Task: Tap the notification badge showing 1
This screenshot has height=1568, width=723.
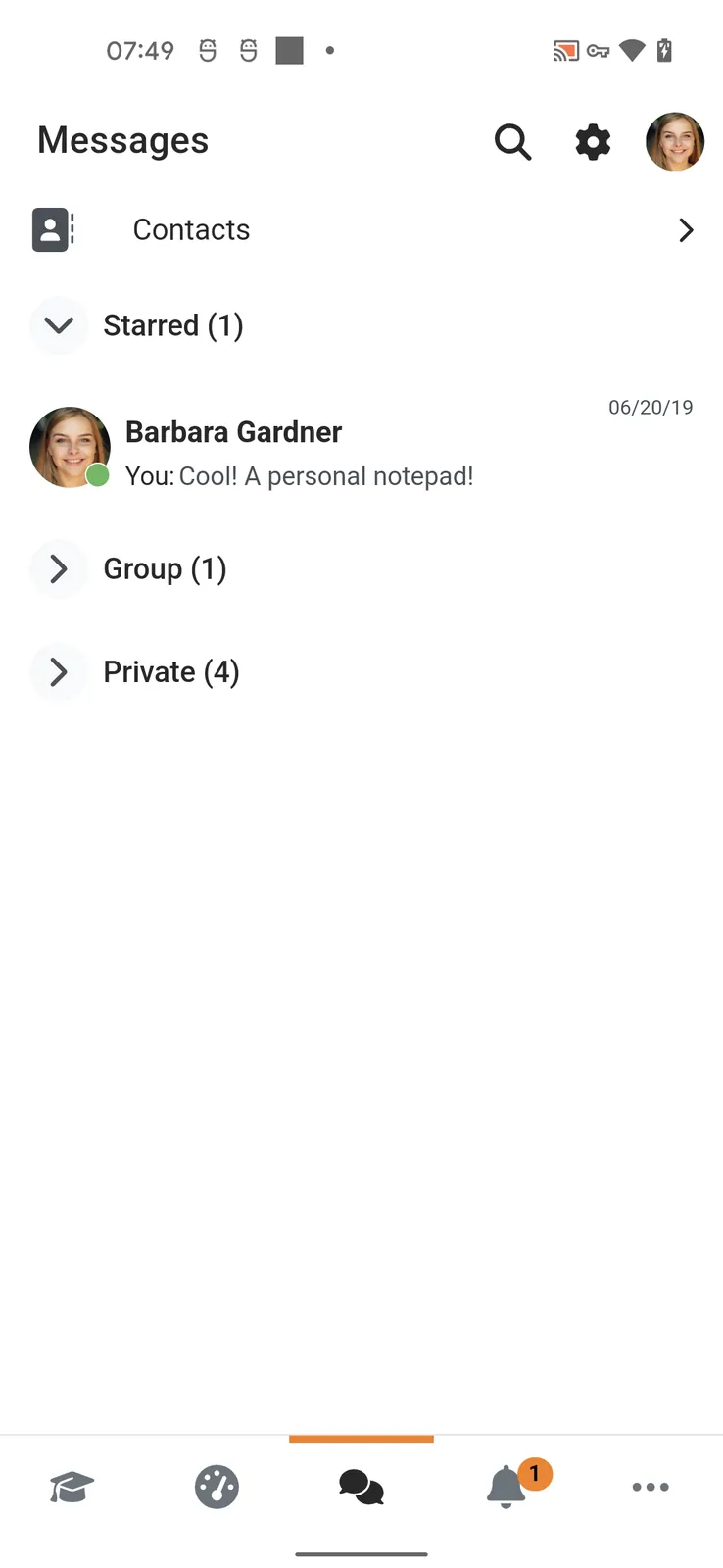Action: click(536, 1472)
